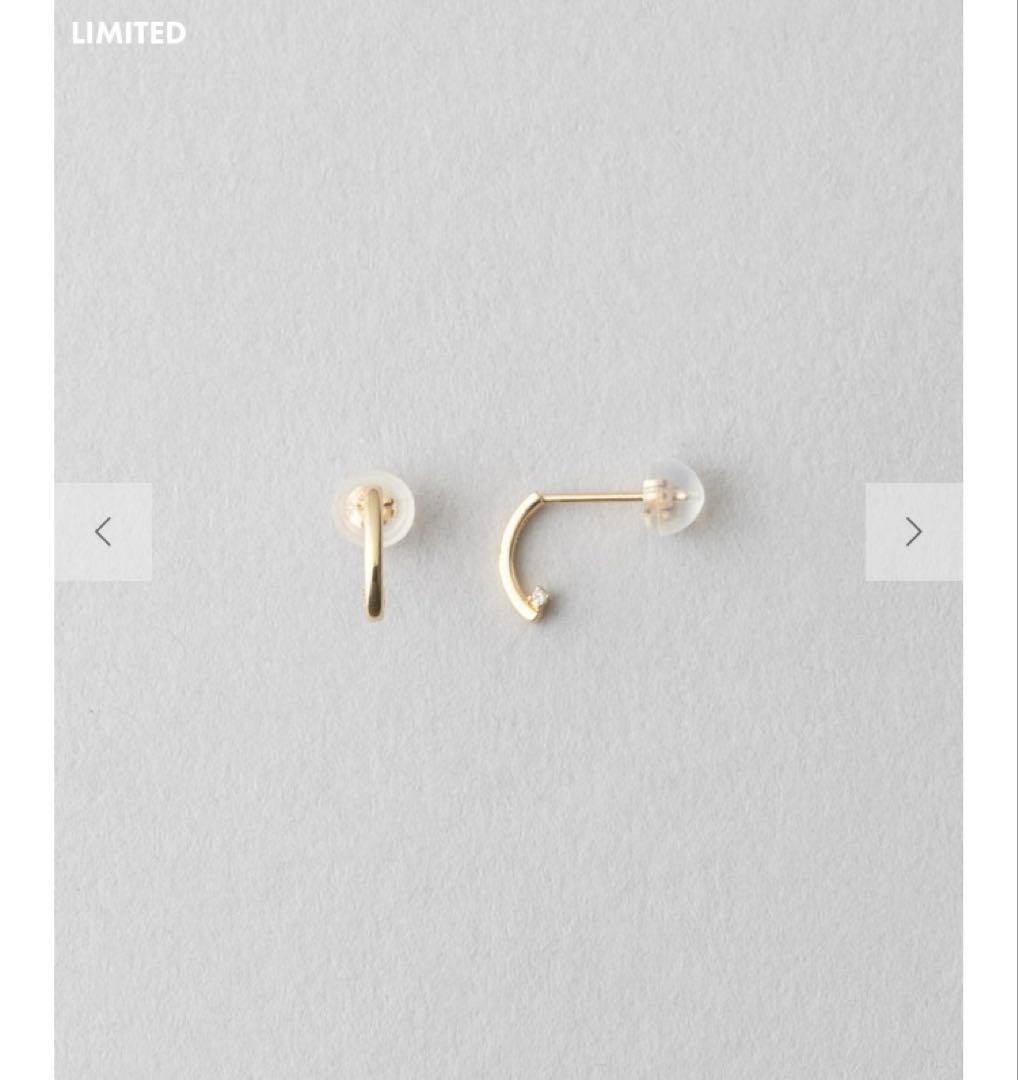Show the next product image
Image resolution: width=1018 pixels, height=1080 pixels.
tap(913, 532)
